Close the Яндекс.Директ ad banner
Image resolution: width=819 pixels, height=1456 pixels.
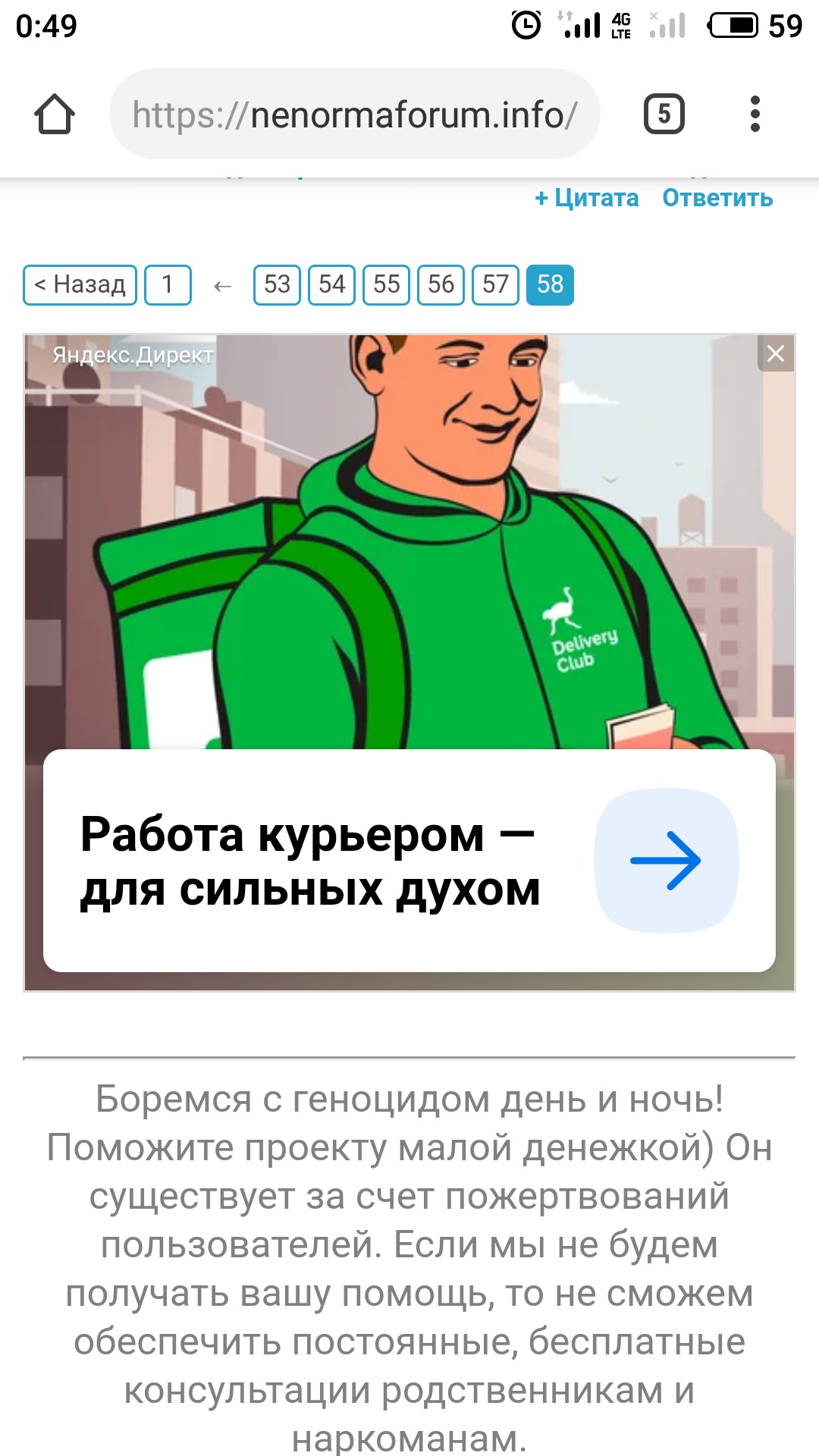click(x=775, y=353)
